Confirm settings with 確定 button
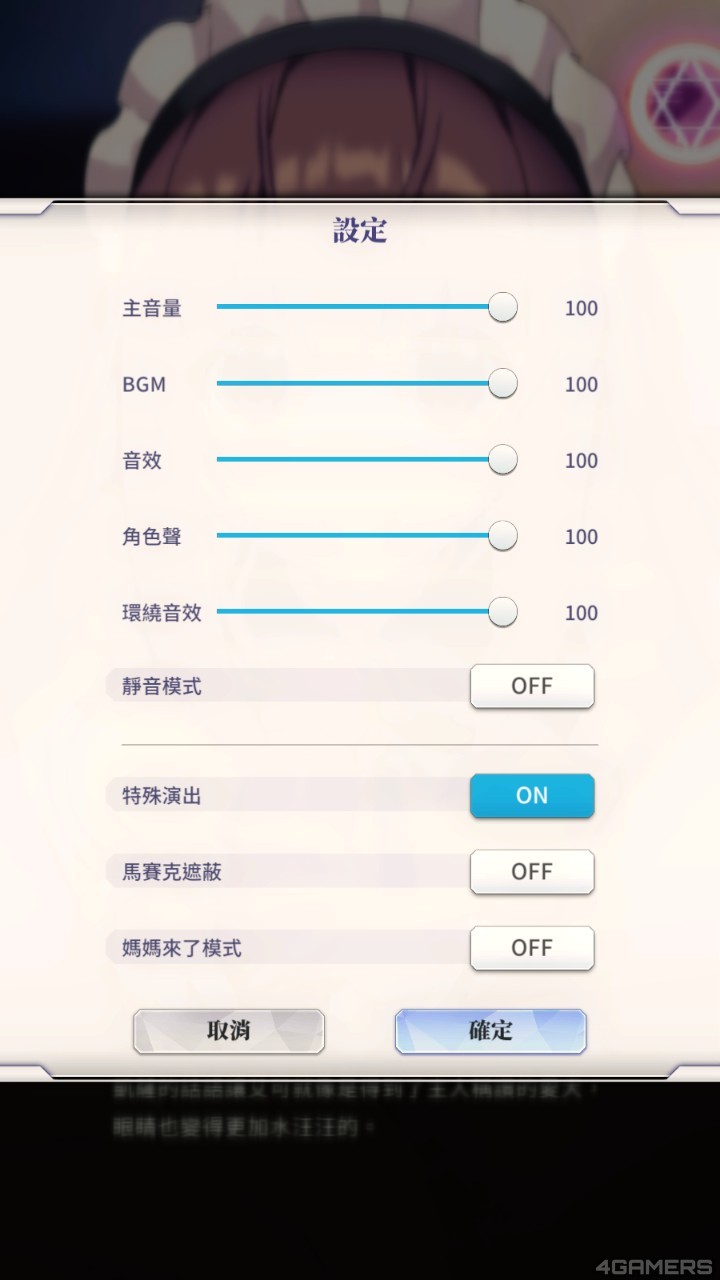Image resolution: width=720 pixels, height=1280 pixels. (x=490, y=1031)
